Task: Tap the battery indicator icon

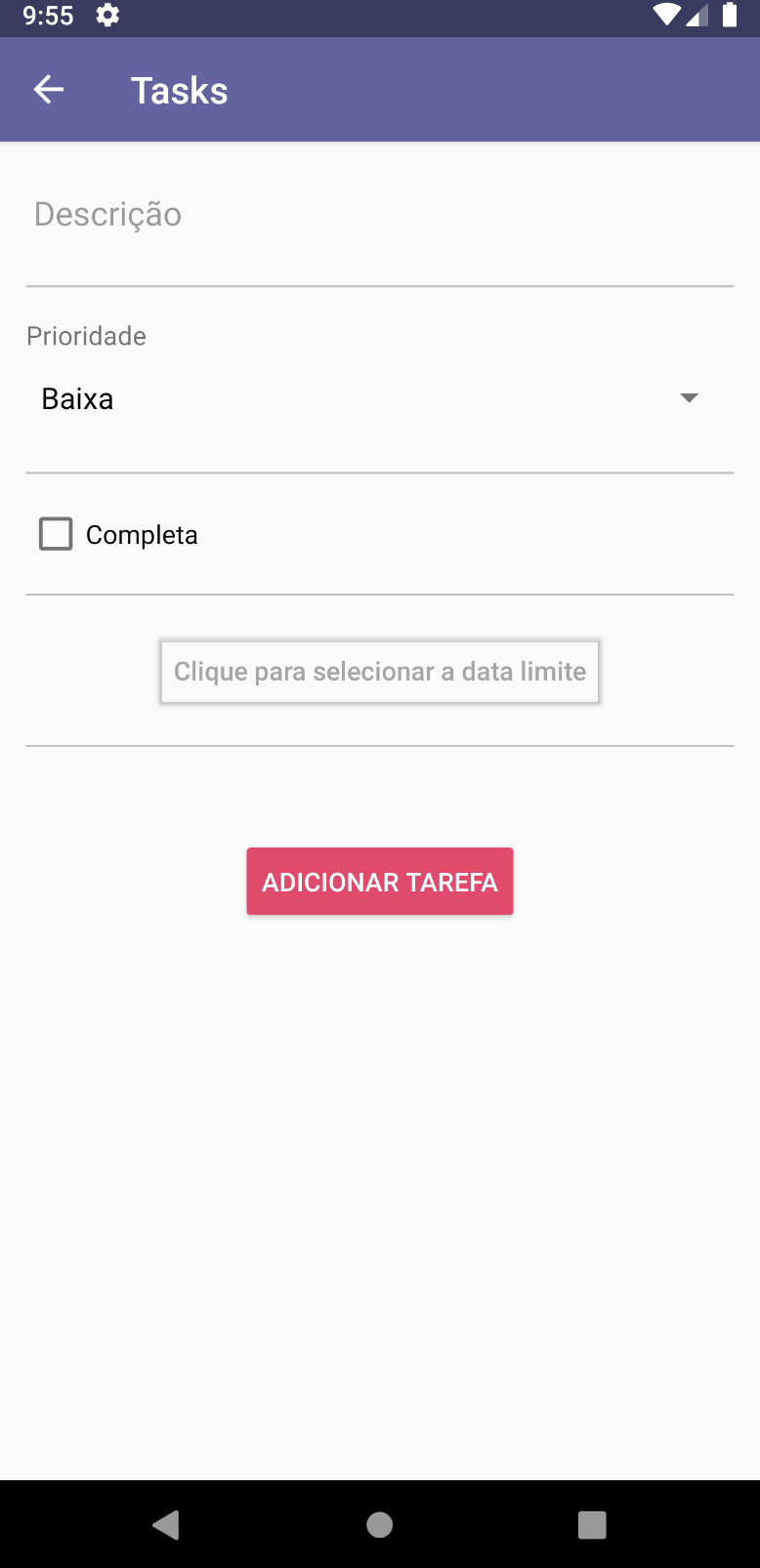Action: tap(729, 16)
